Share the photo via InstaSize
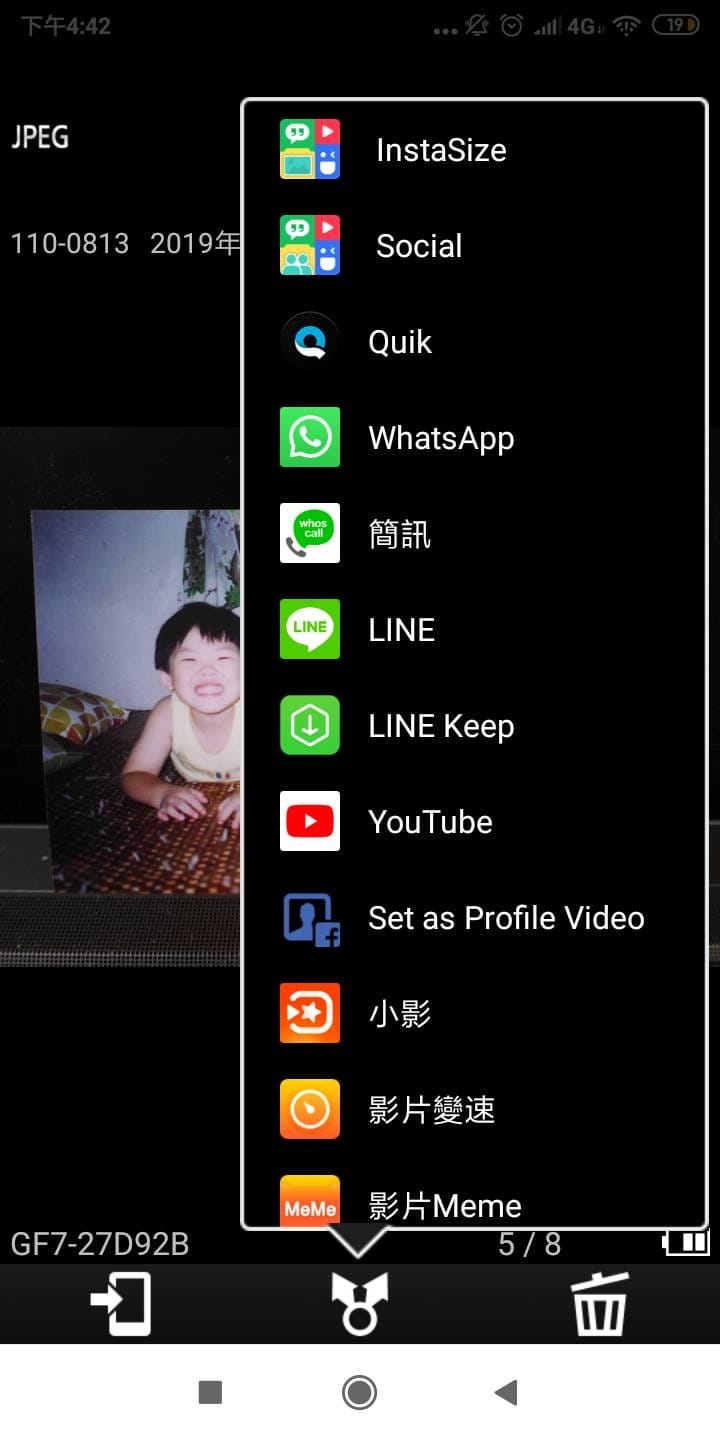 click(440, 150)
